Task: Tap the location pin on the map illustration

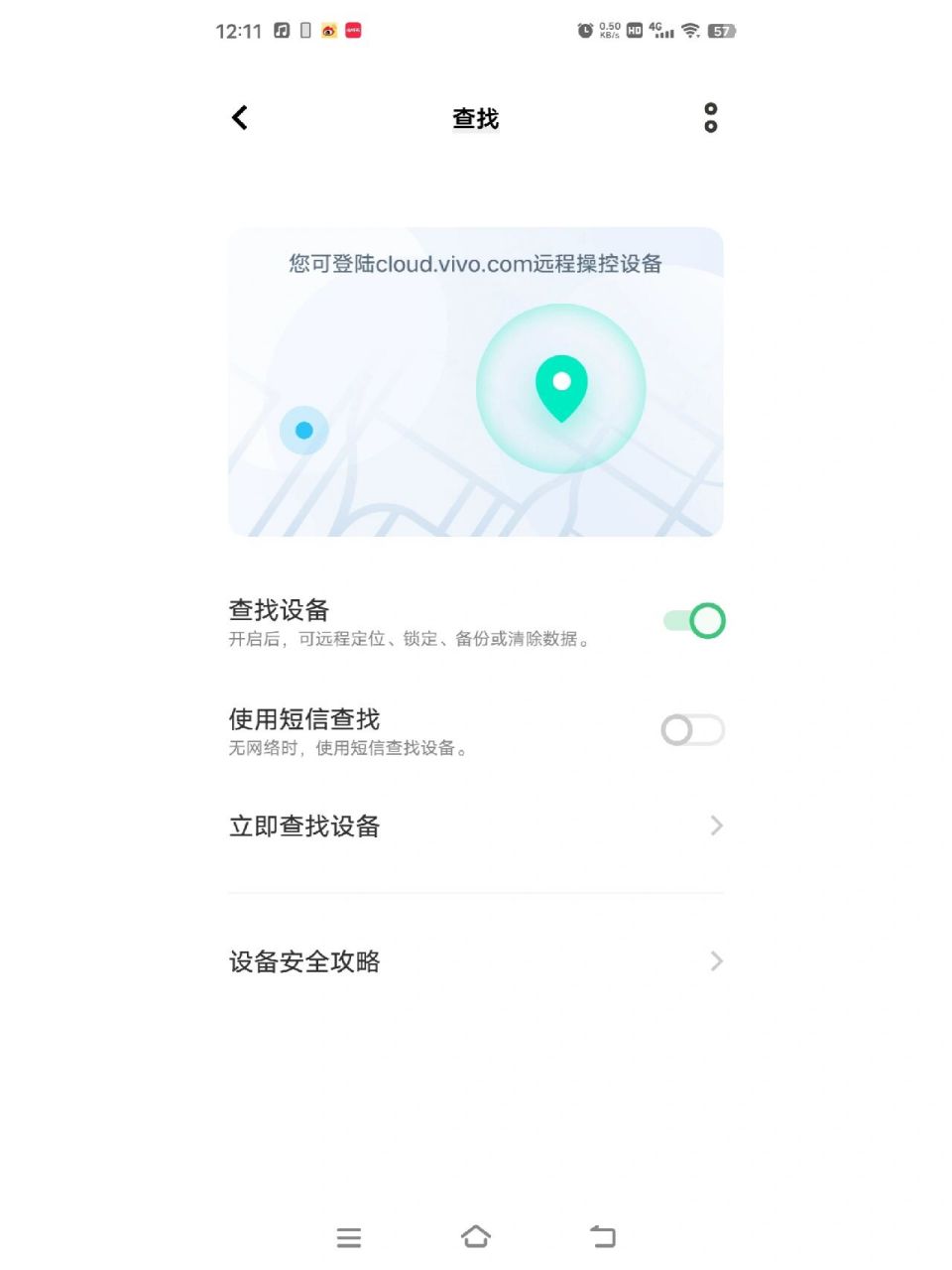Action: (562, 387)
